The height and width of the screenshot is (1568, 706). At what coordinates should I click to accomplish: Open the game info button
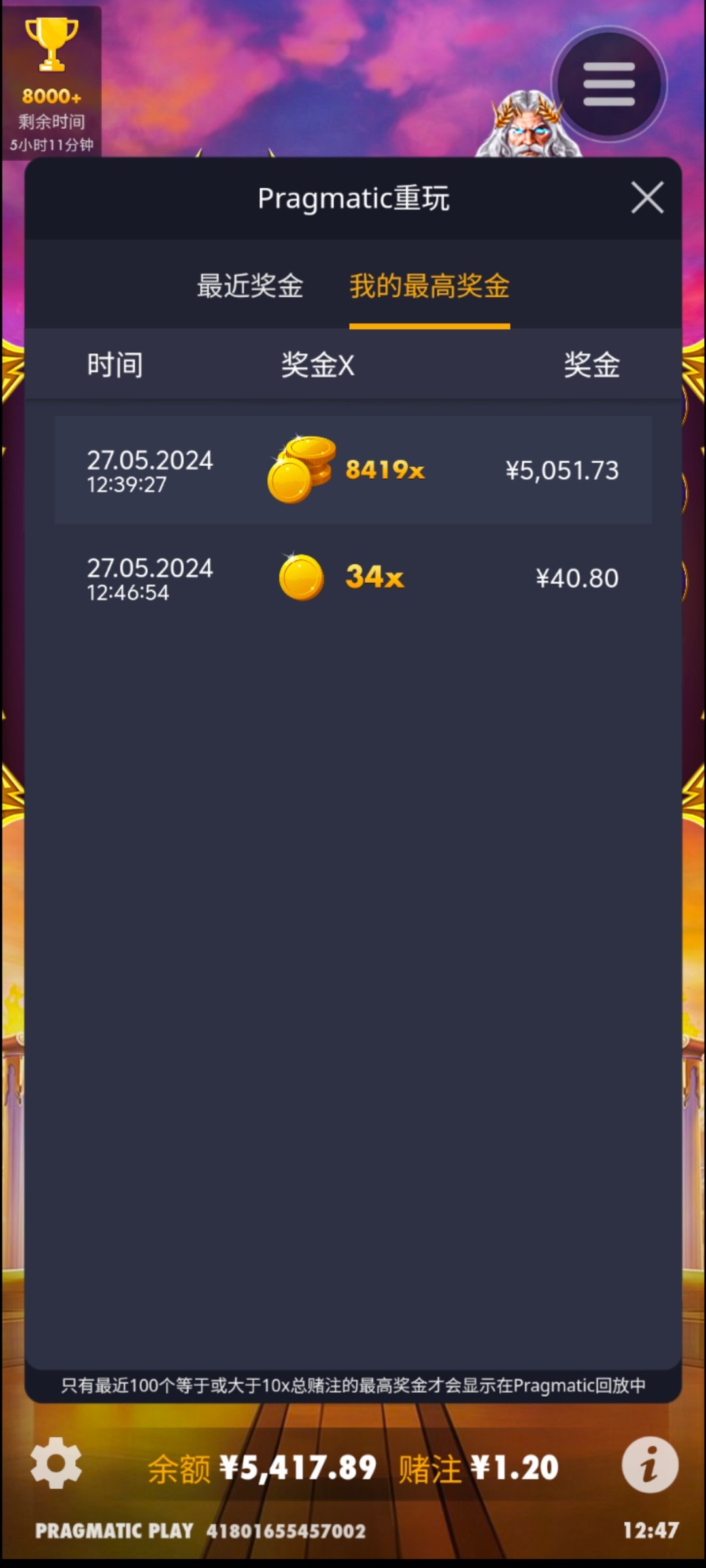pyautogui.click(x=650, y=1465)
